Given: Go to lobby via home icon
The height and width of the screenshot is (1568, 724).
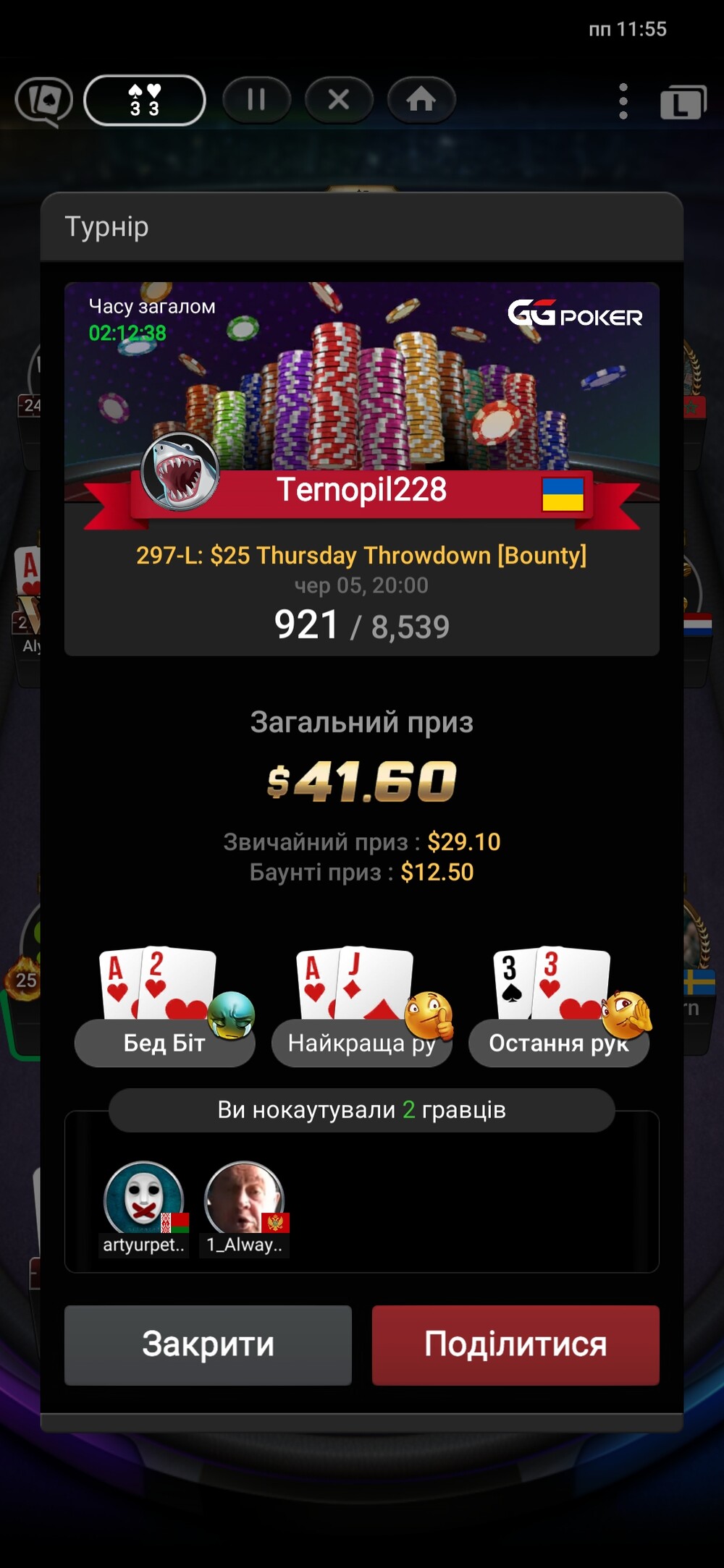Looking at the screenshot, I should point(421,100).
